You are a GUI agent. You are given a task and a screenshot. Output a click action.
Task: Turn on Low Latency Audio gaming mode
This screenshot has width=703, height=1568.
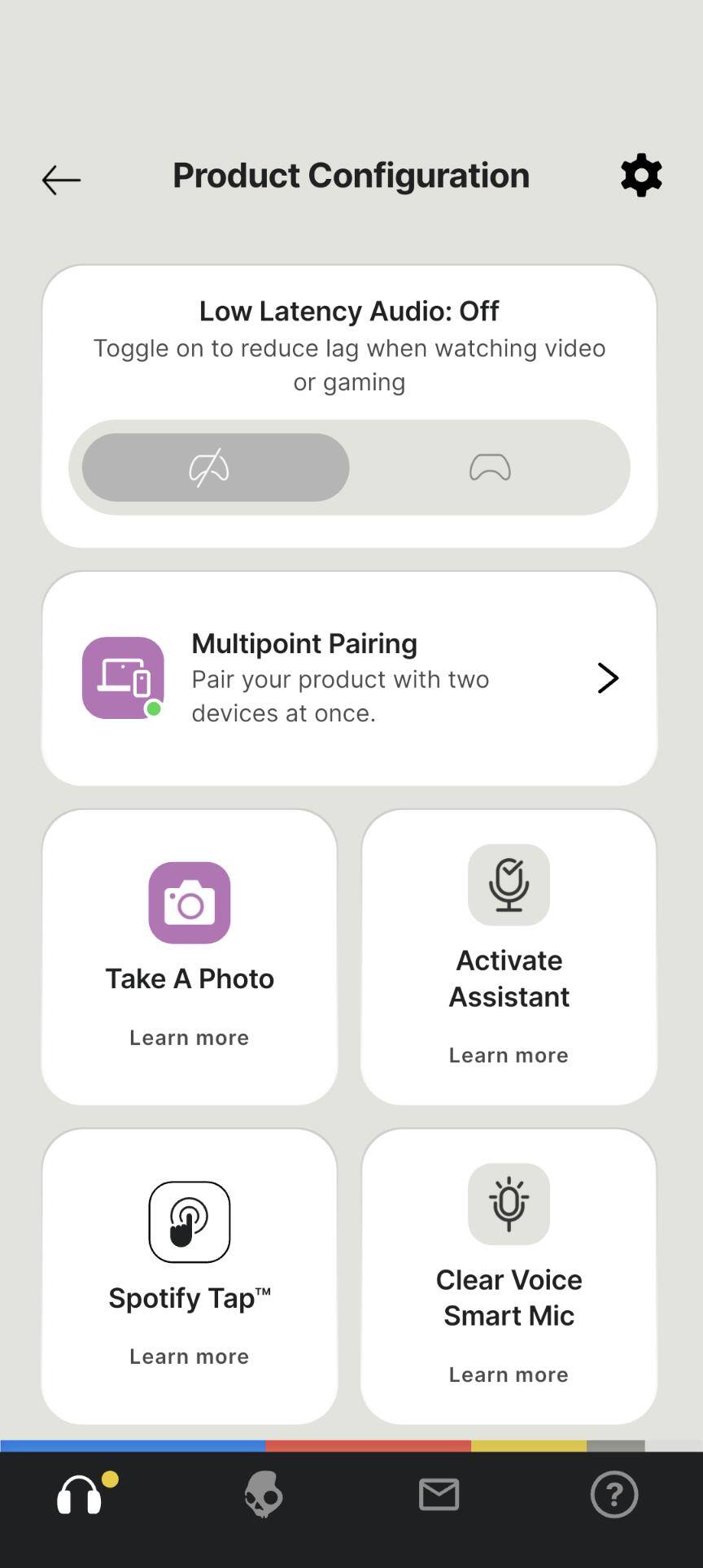[490, 468]
